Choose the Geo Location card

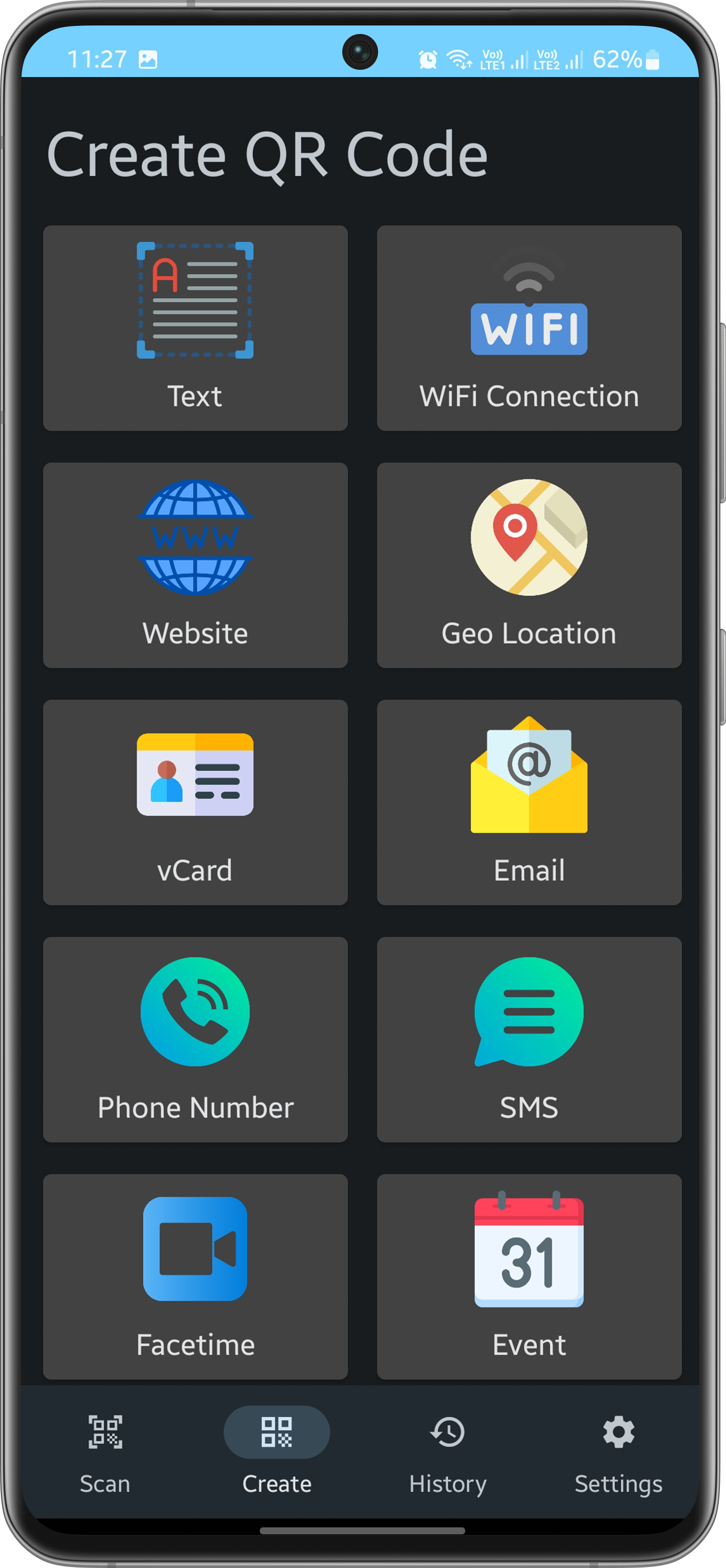(x=529, y=565)
